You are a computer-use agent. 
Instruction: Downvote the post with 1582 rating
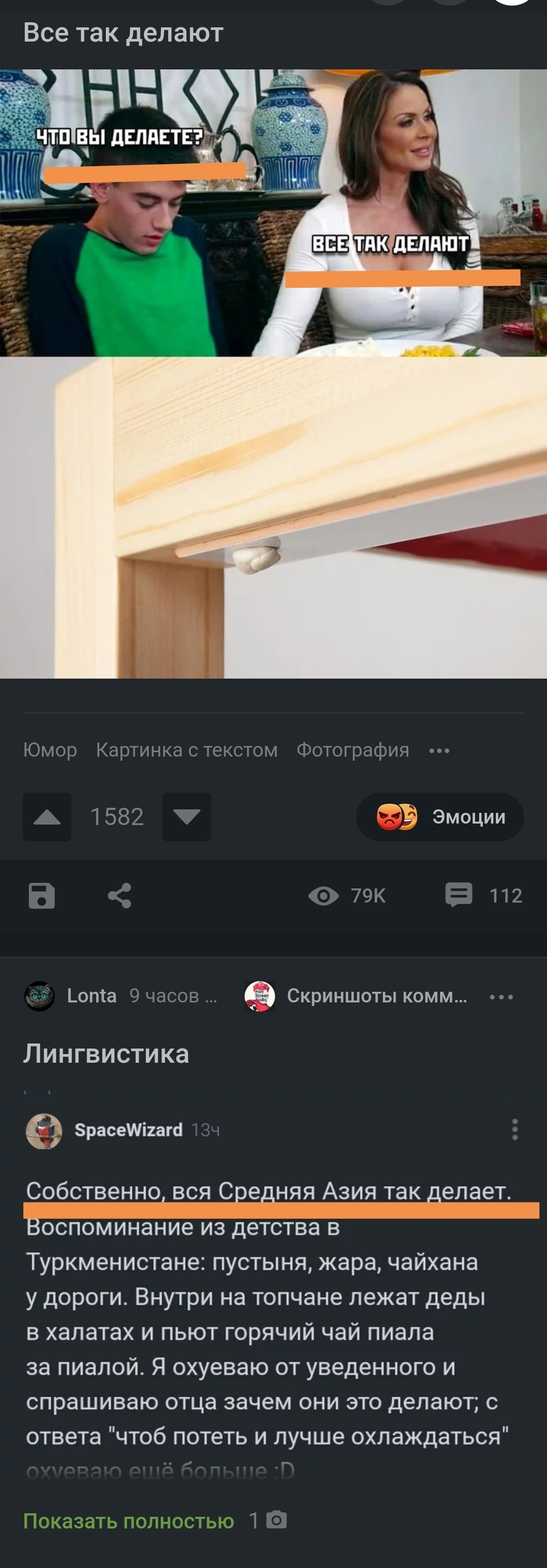point(187,817)
